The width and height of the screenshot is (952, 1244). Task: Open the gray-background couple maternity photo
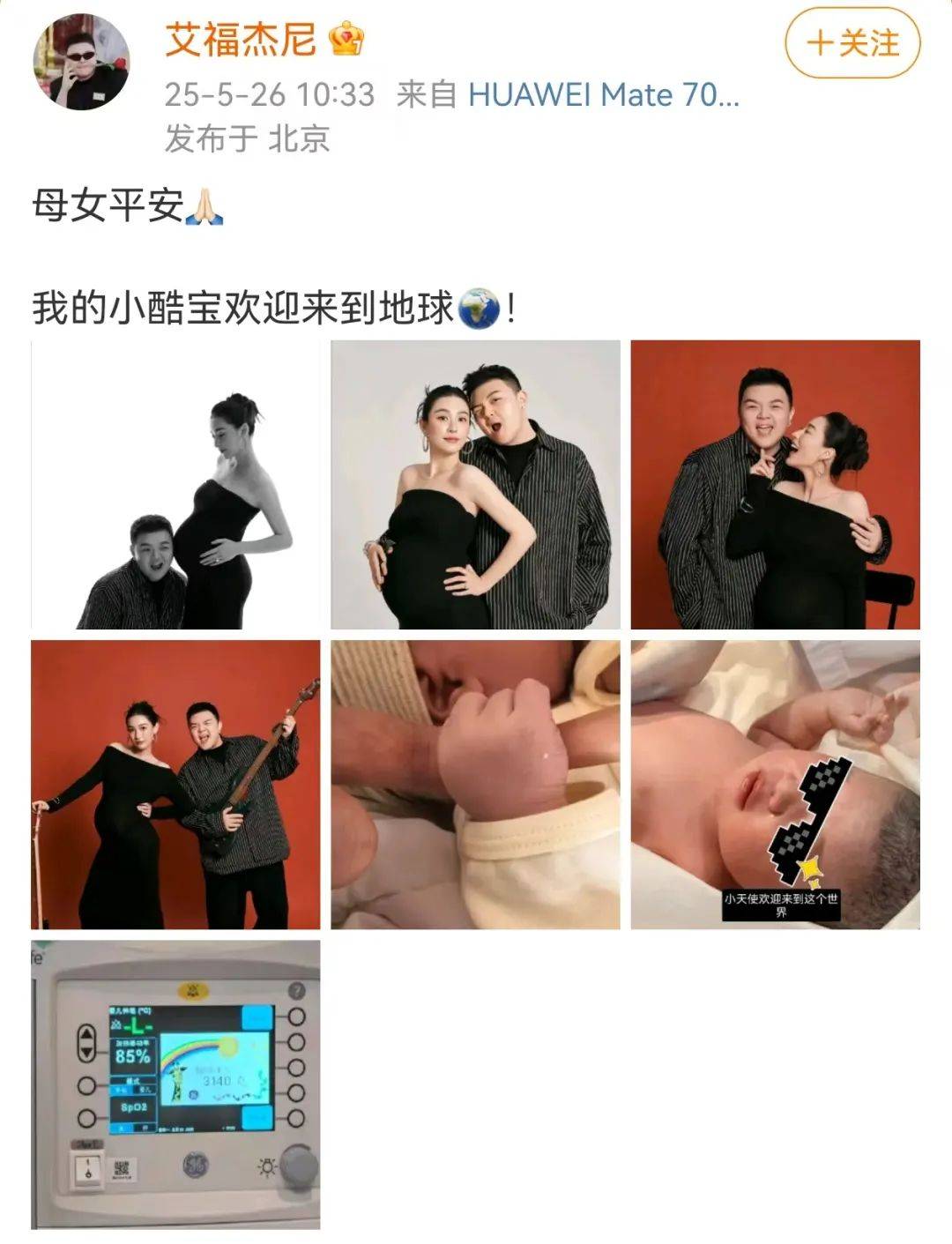(x=475, y=485)
